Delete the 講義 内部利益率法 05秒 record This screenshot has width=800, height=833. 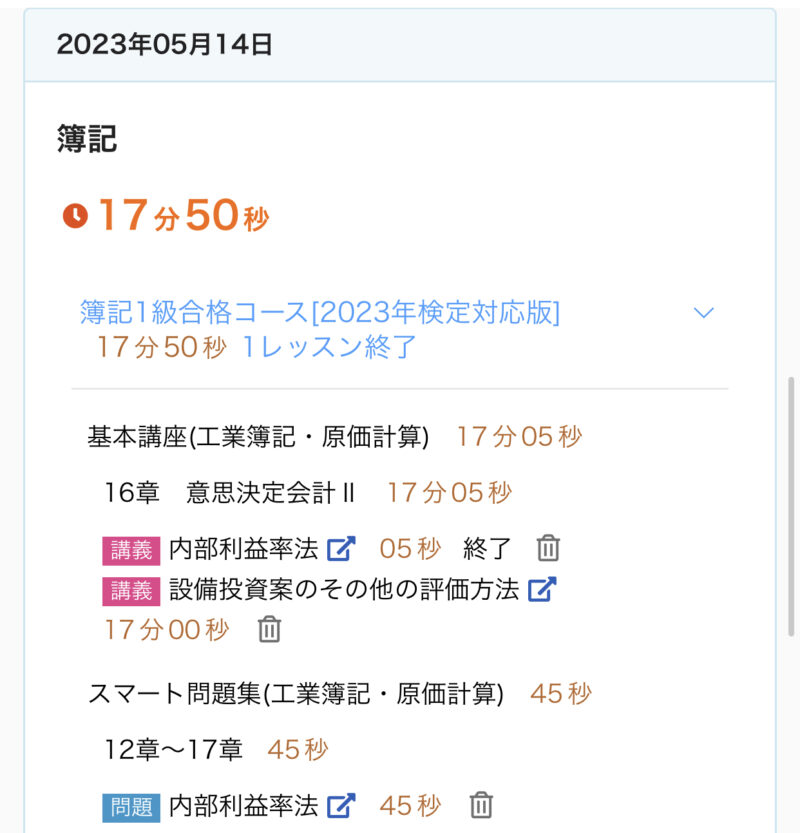[x=548, y=549]
